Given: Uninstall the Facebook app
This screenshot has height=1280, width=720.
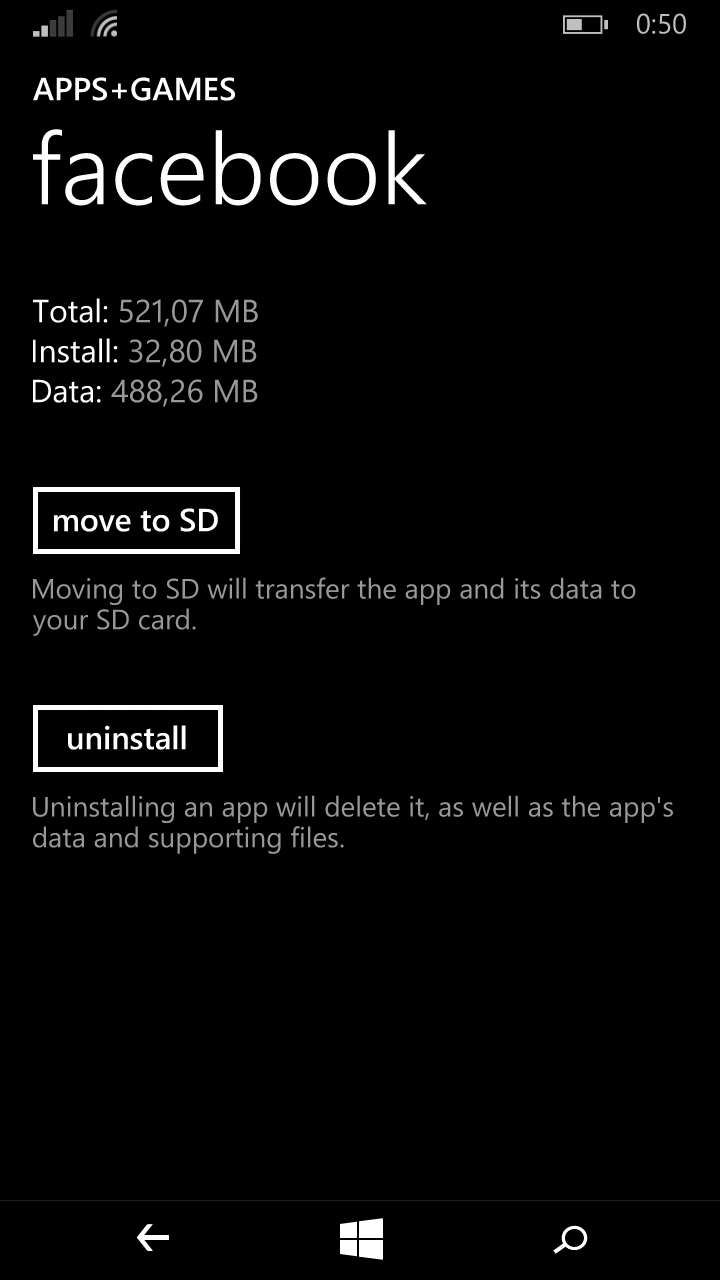Looking at the screenshot, I should (127, 738).
